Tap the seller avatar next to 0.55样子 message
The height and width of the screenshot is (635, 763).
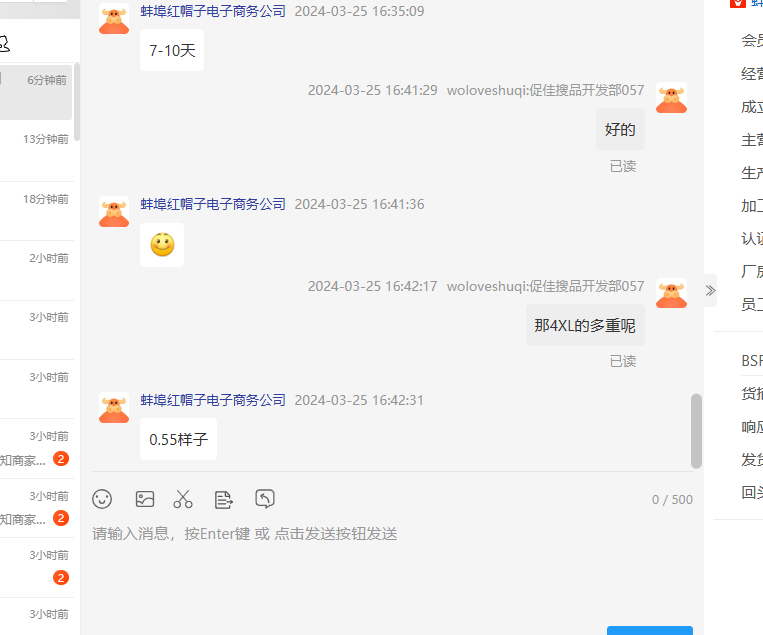click(114, 408)
